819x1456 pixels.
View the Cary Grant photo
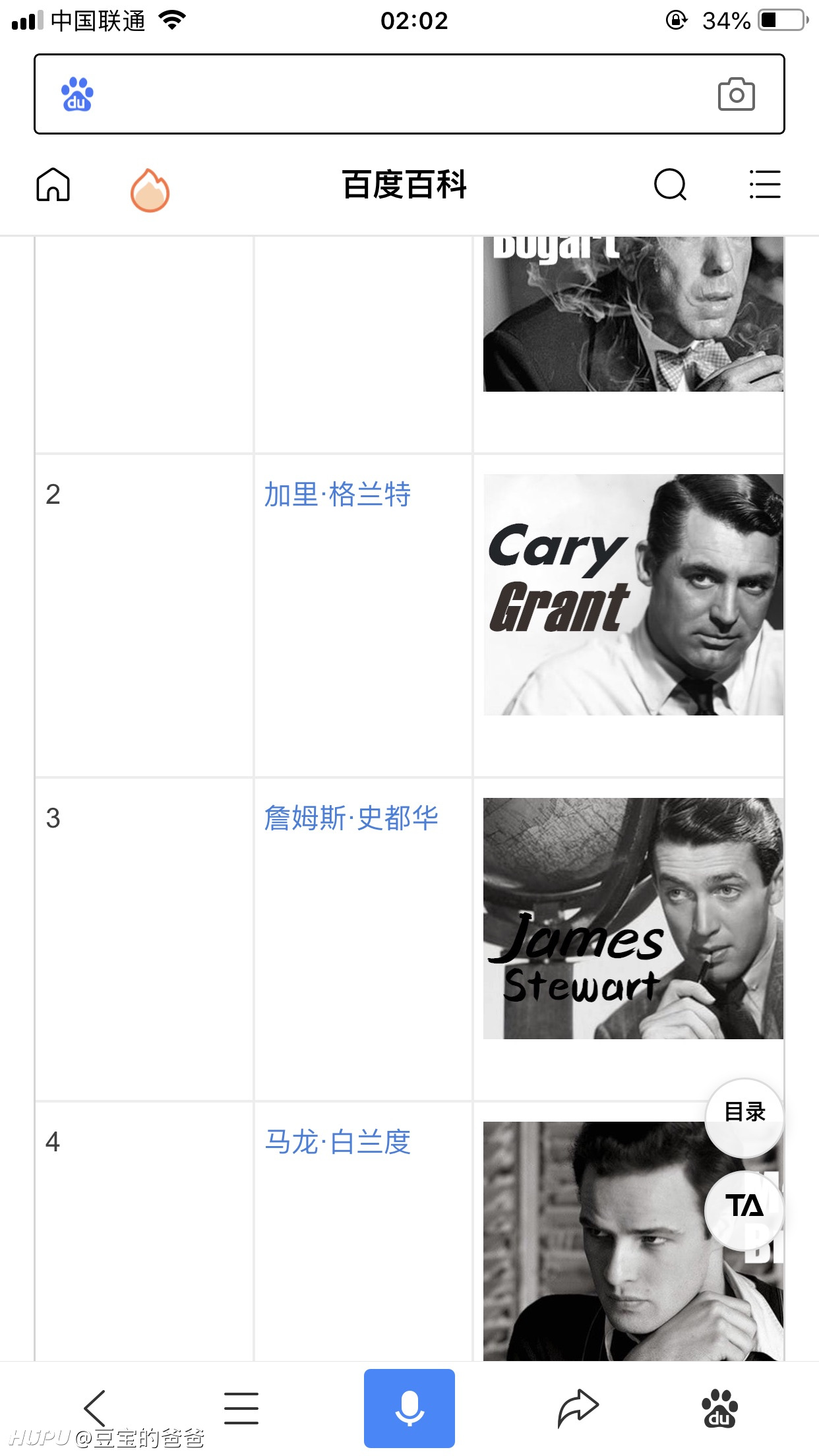coord(633,595)
